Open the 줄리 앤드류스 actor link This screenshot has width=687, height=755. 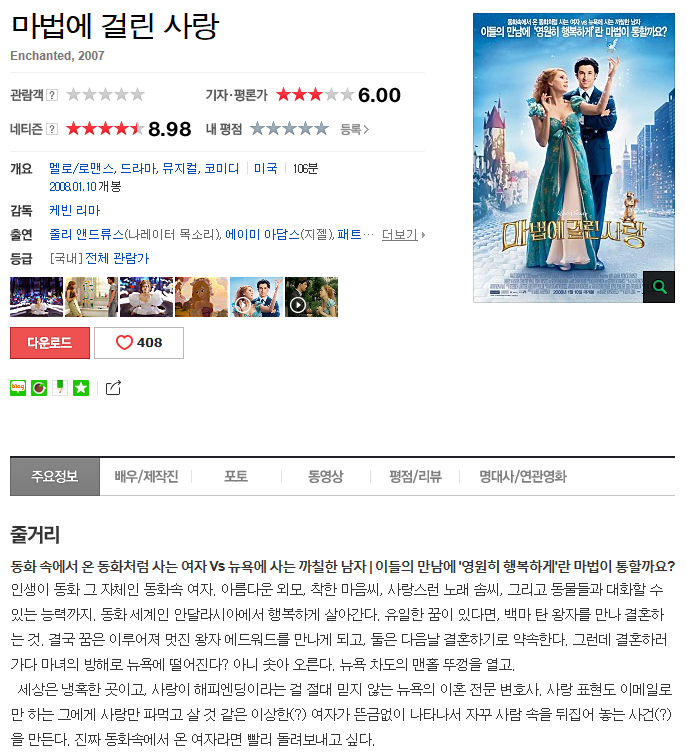[x=87, y=235]
